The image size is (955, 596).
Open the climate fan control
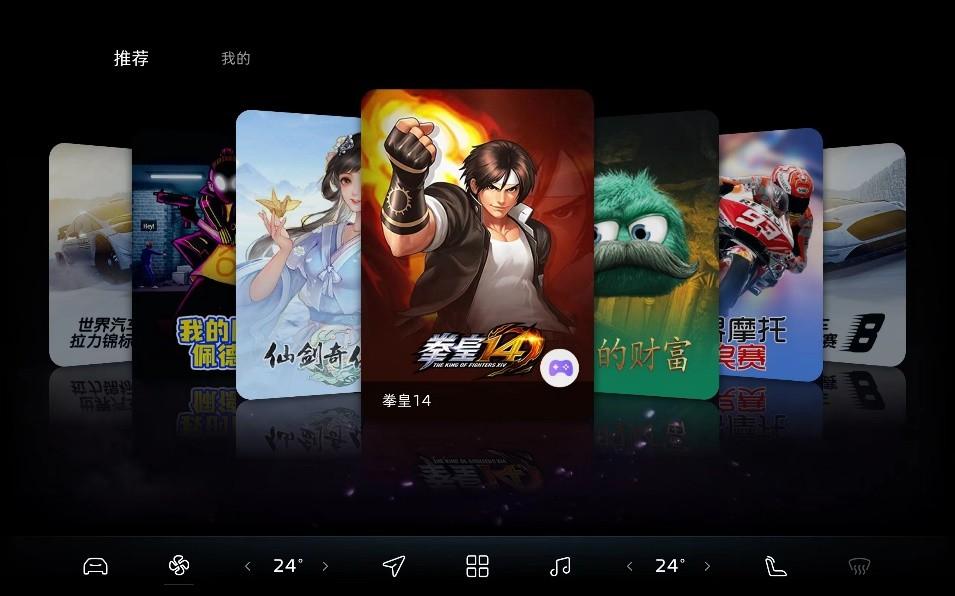coord(179,566)
